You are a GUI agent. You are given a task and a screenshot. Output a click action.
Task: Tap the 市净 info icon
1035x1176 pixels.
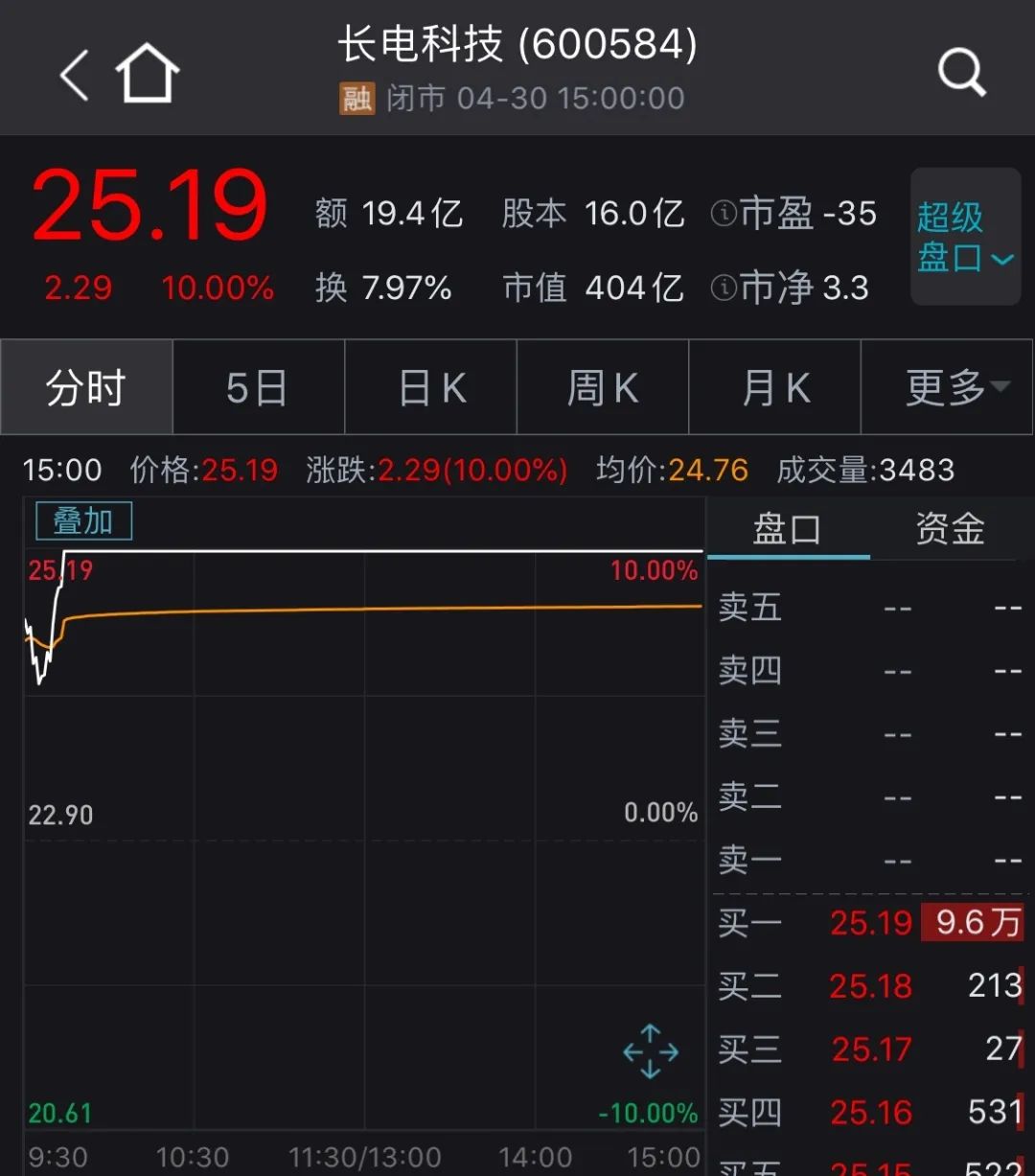pyautogui.click(x=723, y=288)
